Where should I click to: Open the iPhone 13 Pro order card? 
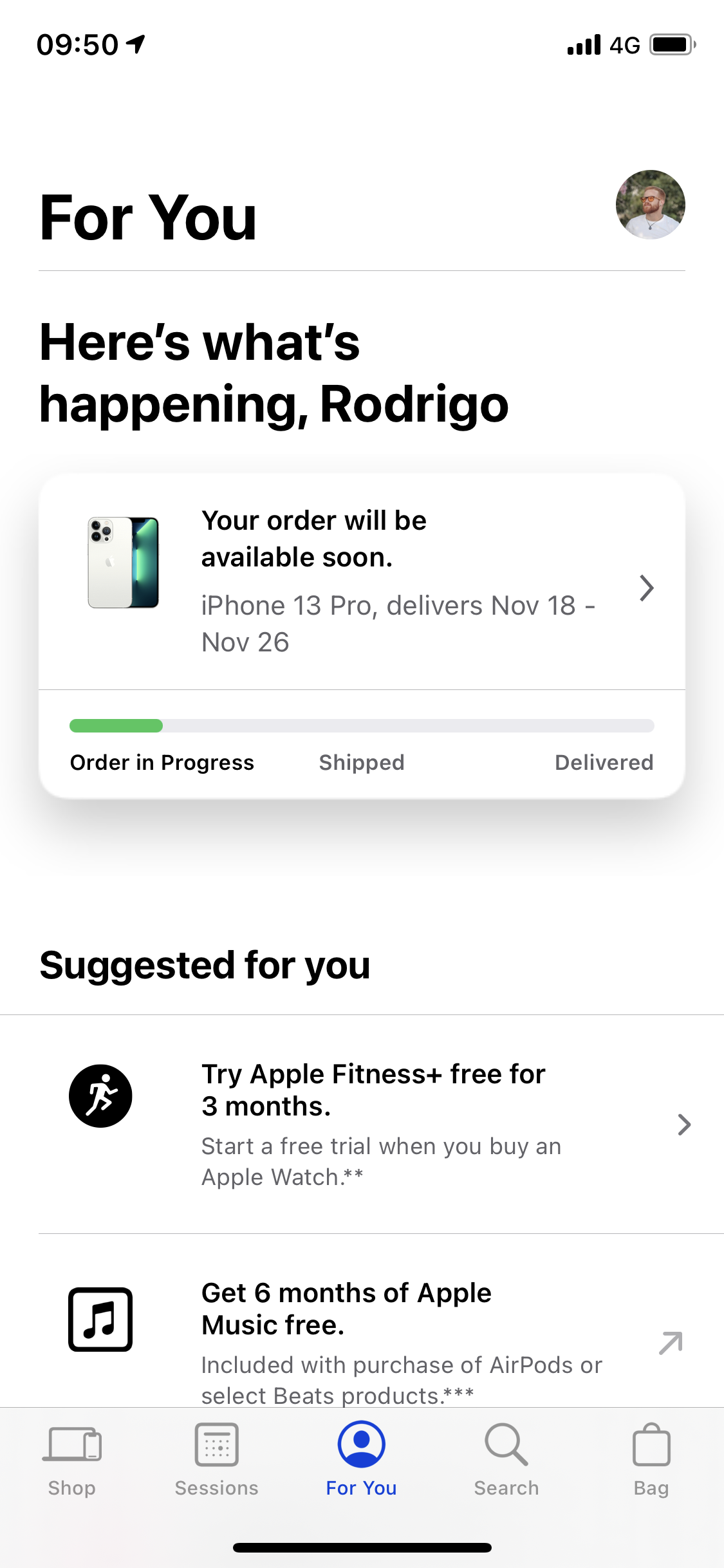[362, 582]
